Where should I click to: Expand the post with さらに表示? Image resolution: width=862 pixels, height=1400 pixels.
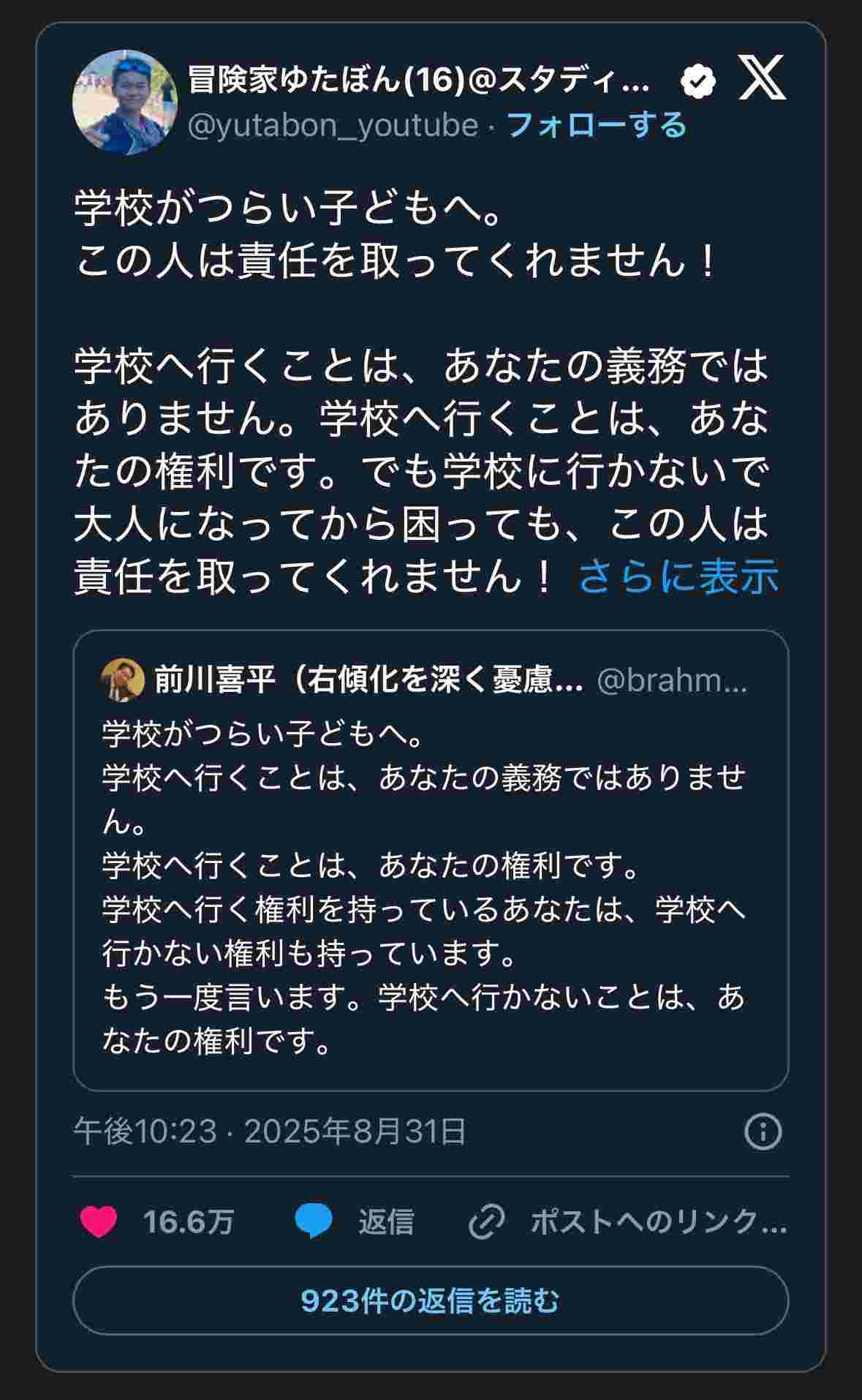tap(678, 576)
